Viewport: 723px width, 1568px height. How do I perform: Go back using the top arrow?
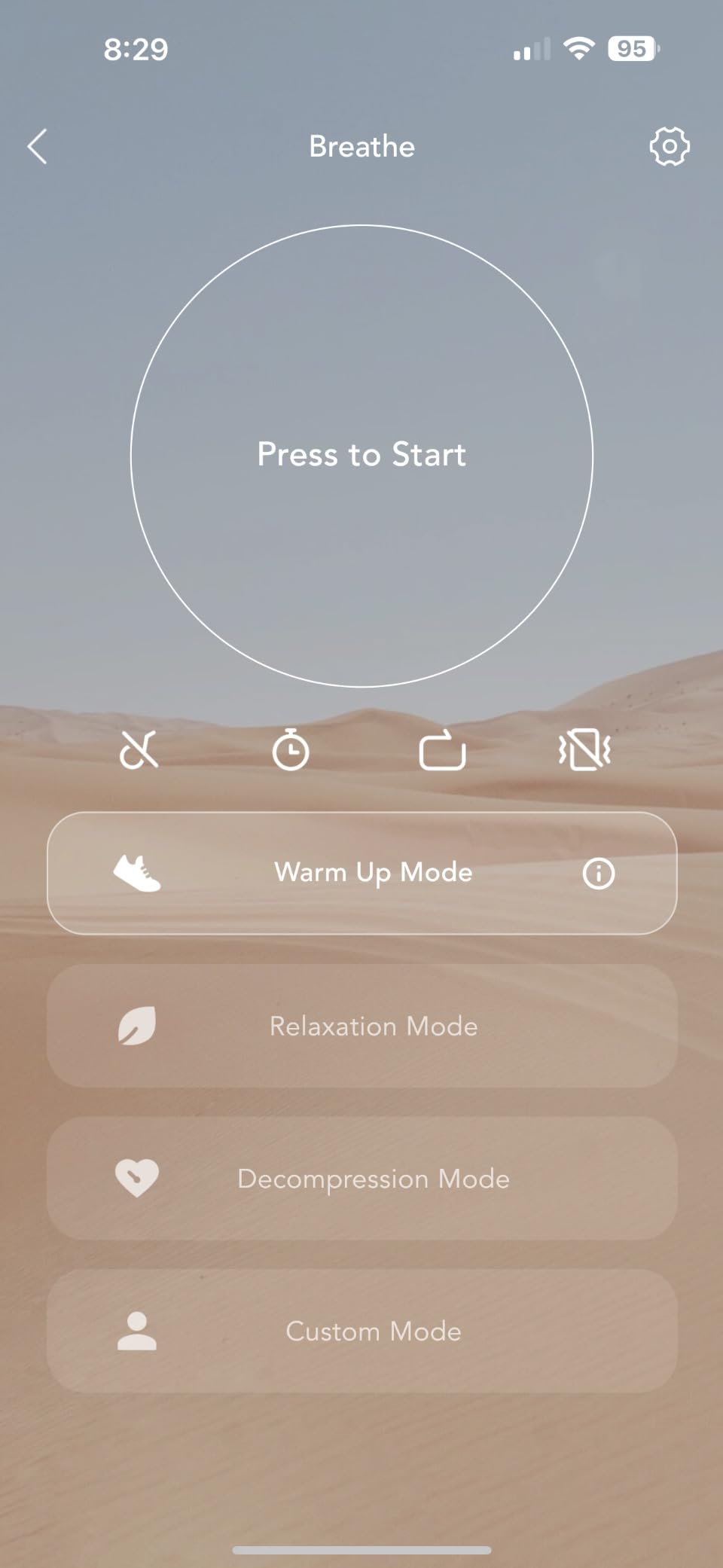(38, 146)
